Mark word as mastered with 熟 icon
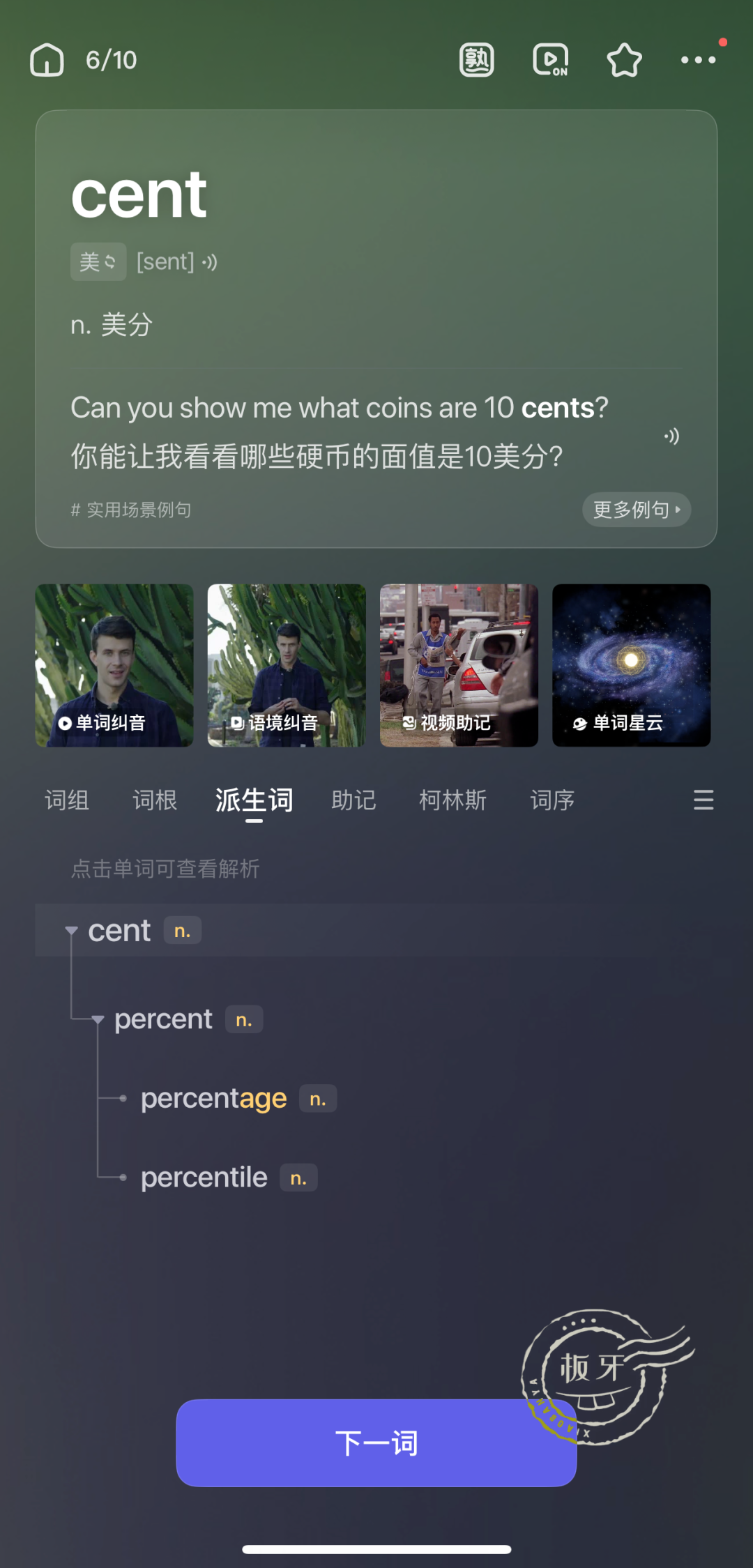Viewport: 753px width, 1568px height. (x=477, y=60)
